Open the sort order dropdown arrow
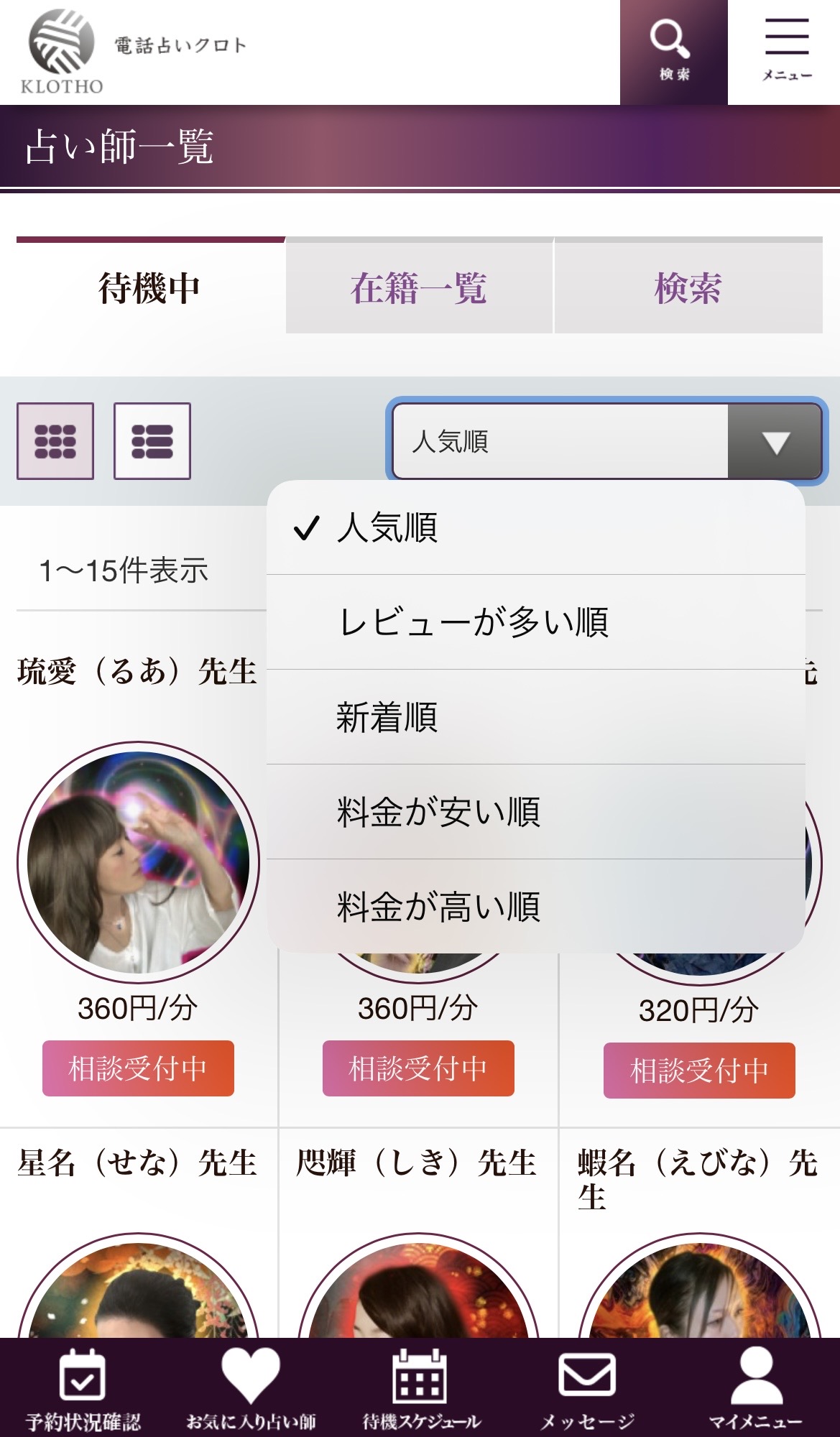 [x=773, y=443]
